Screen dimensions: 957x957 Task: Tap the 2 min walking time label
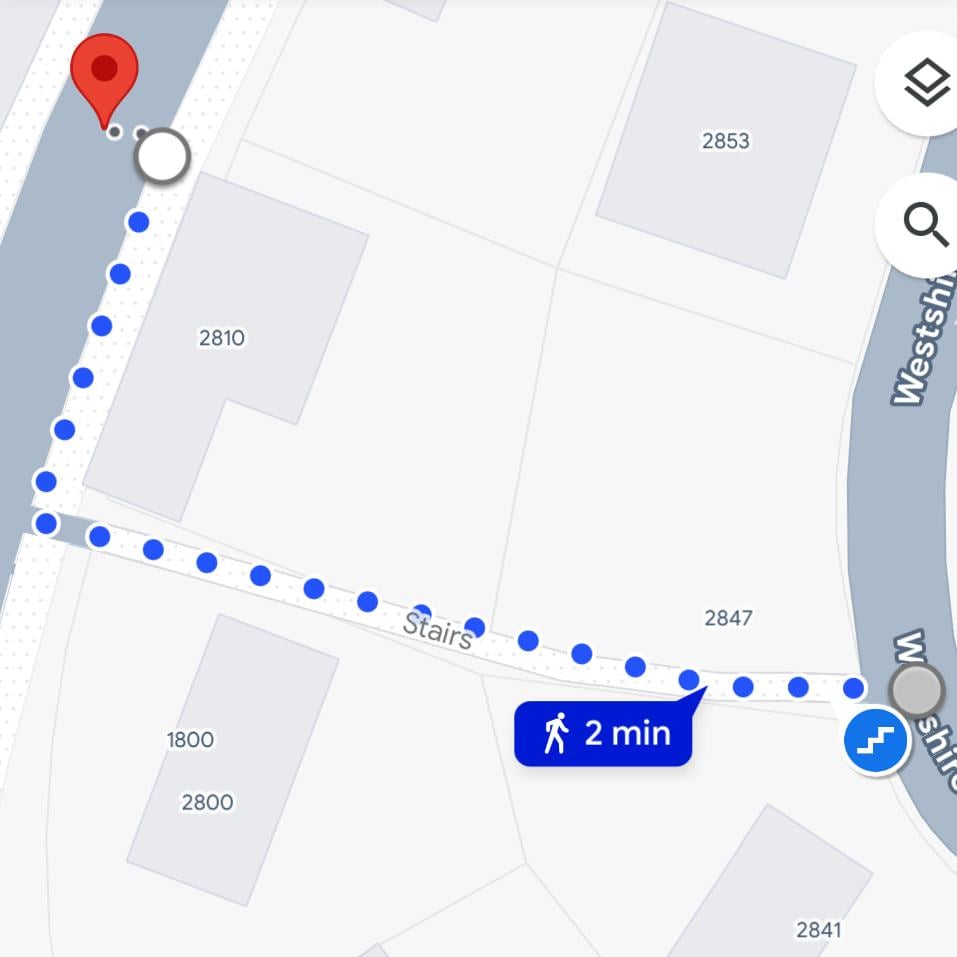pyautogui.click(x=603, y=734)
